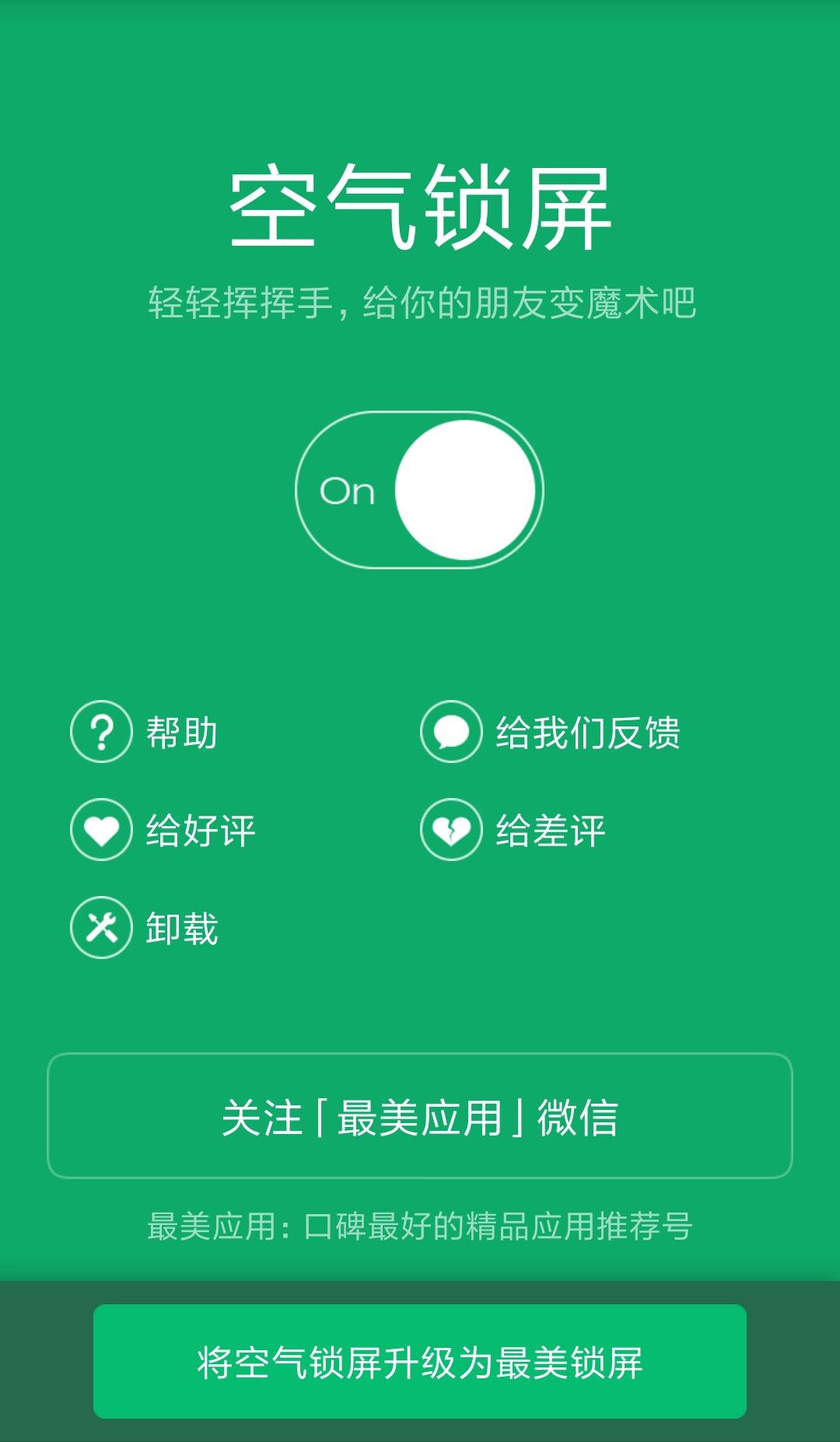Screen dimensions: 840x1442
Task: Turn off the air lock screen switch
Action: (x=420, y=490)
